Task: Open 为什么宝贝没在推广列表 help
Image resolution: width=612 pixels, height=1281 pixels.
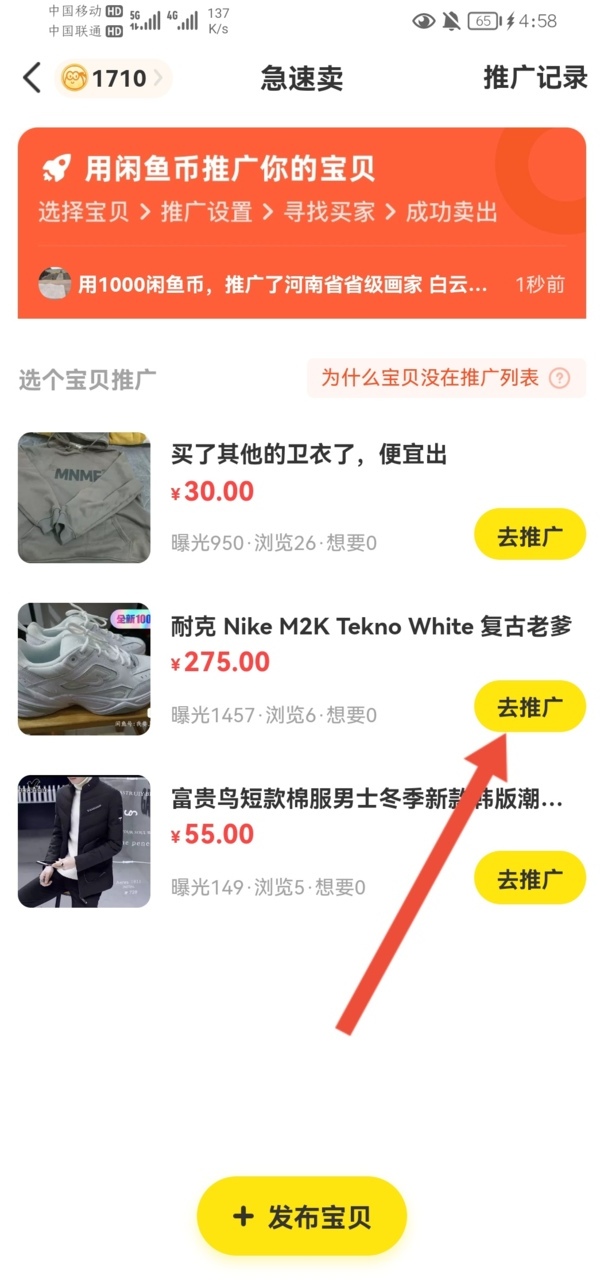Action: [445, 378]
